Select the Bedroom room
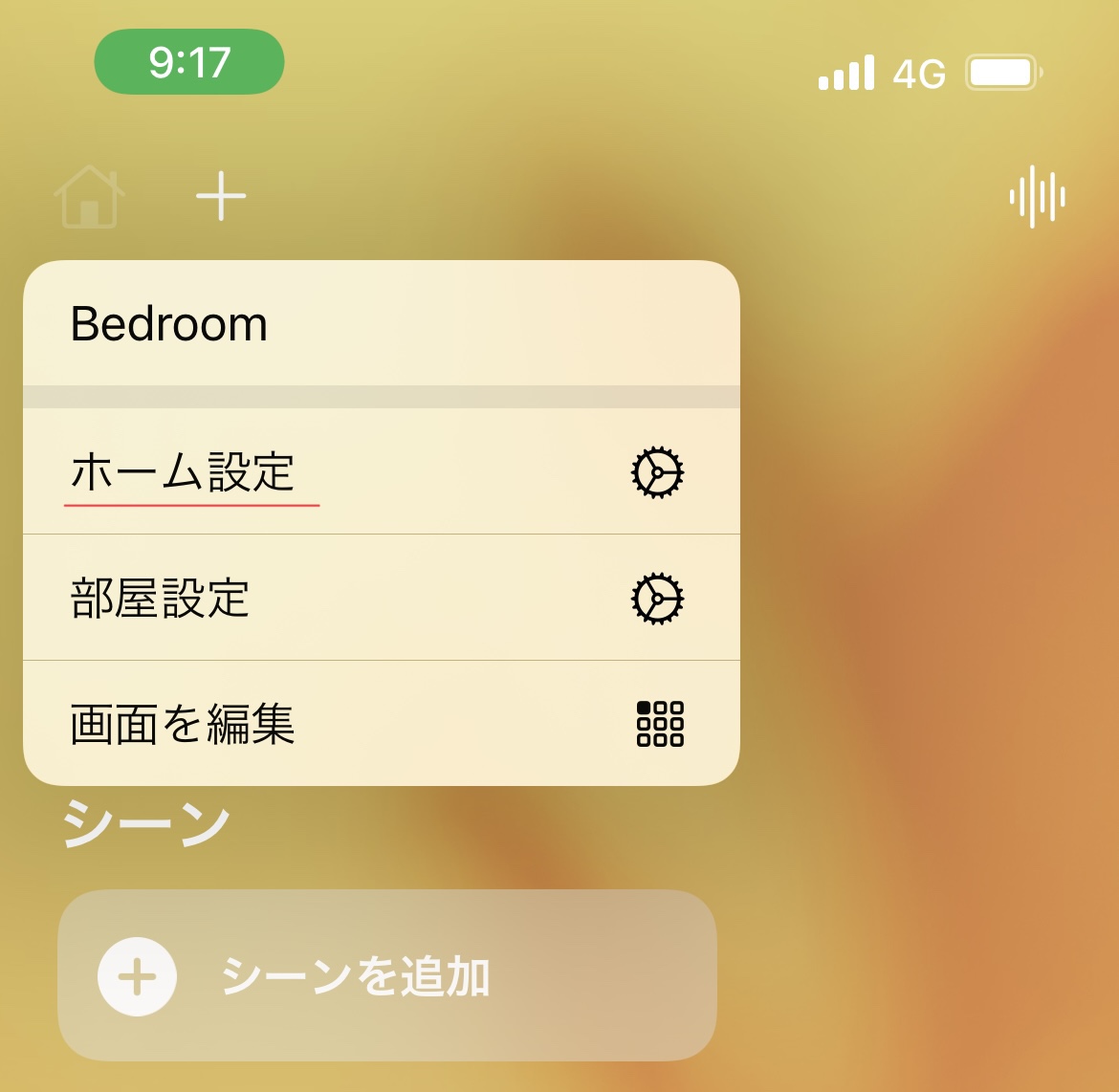Viewport: 1119px width, 1092px height. coord(381,324)
